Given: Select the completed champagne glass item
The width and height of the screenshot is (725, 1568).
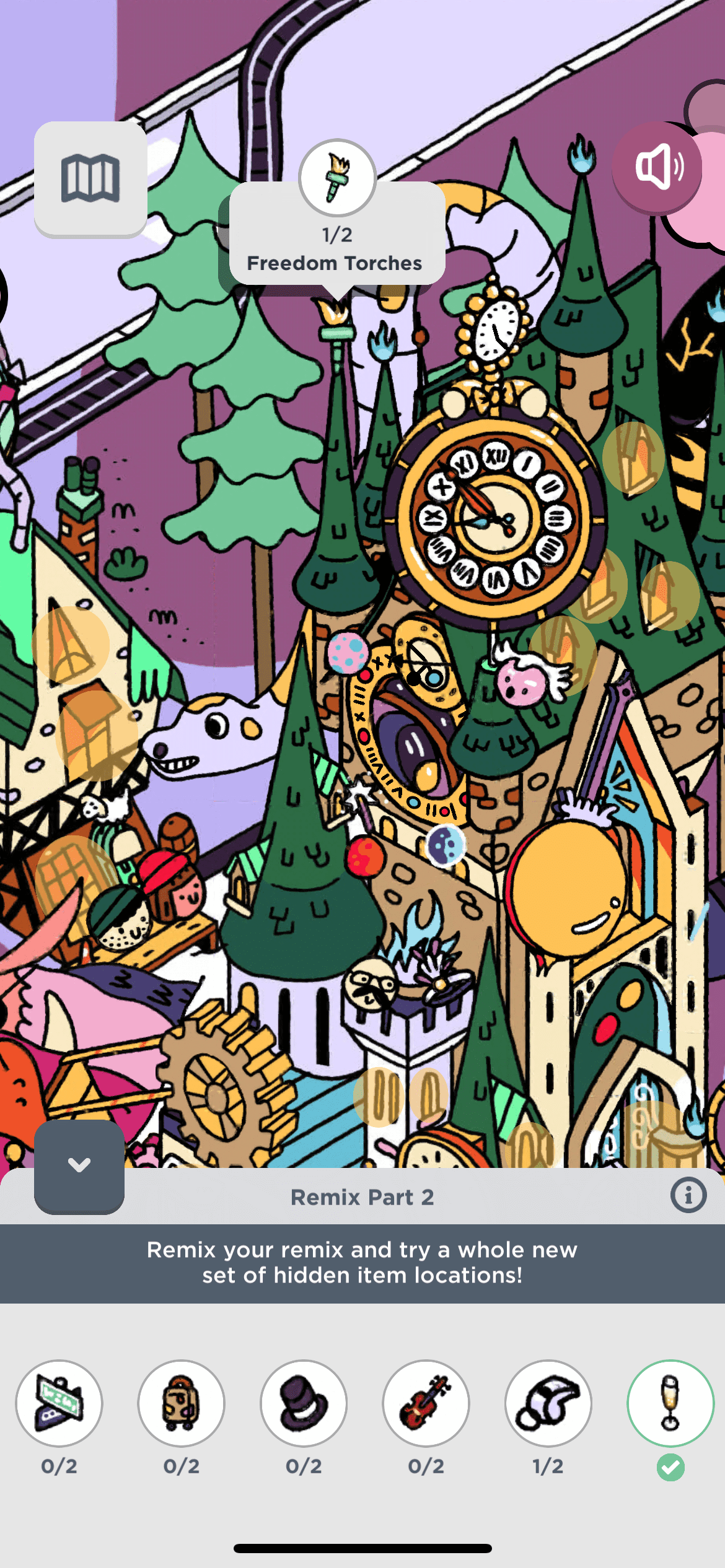Looking at the screenshot, I should tap(670, 1403).
